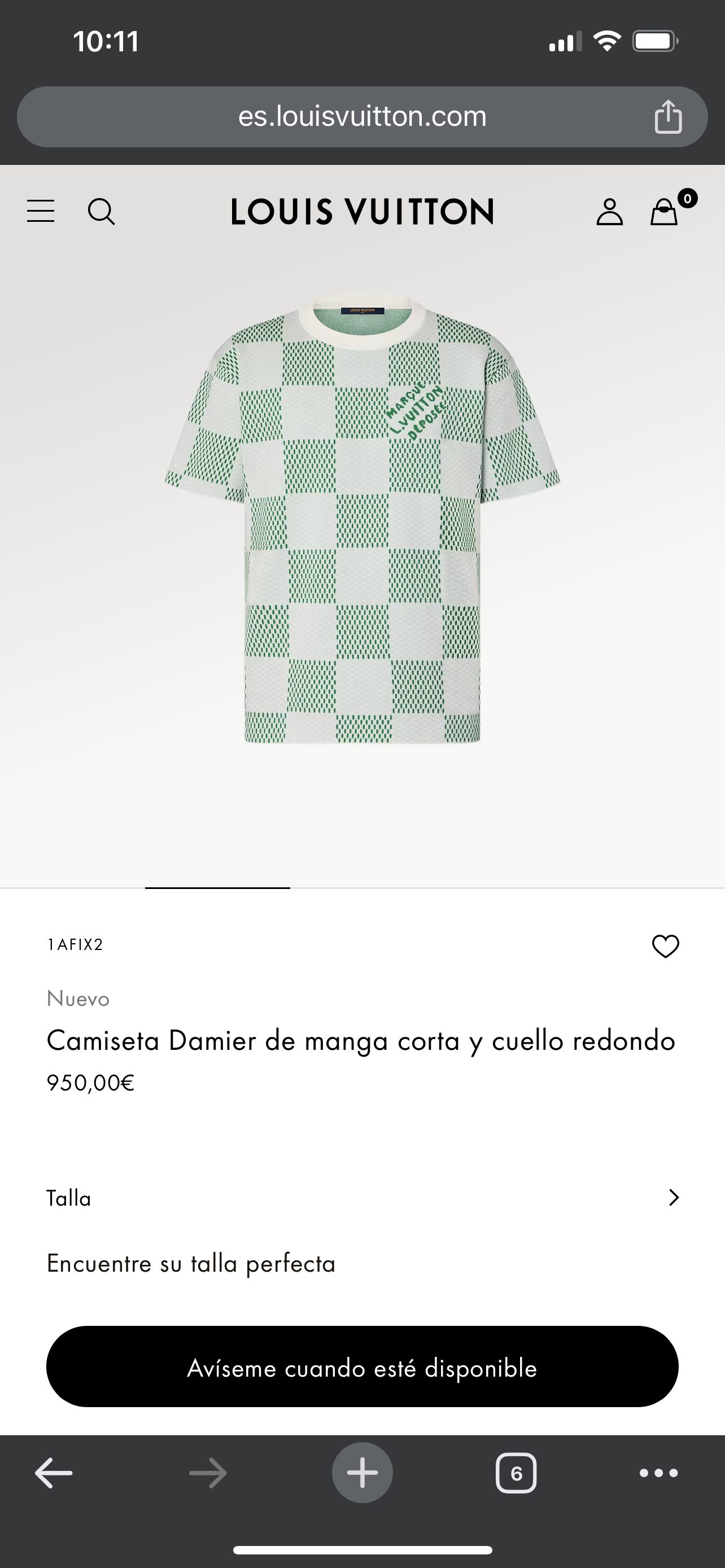Viewport: 725px width, 1568px height.
Task: Tap Avíseme cuando esté disponible button
Action: pos(362,1367)
